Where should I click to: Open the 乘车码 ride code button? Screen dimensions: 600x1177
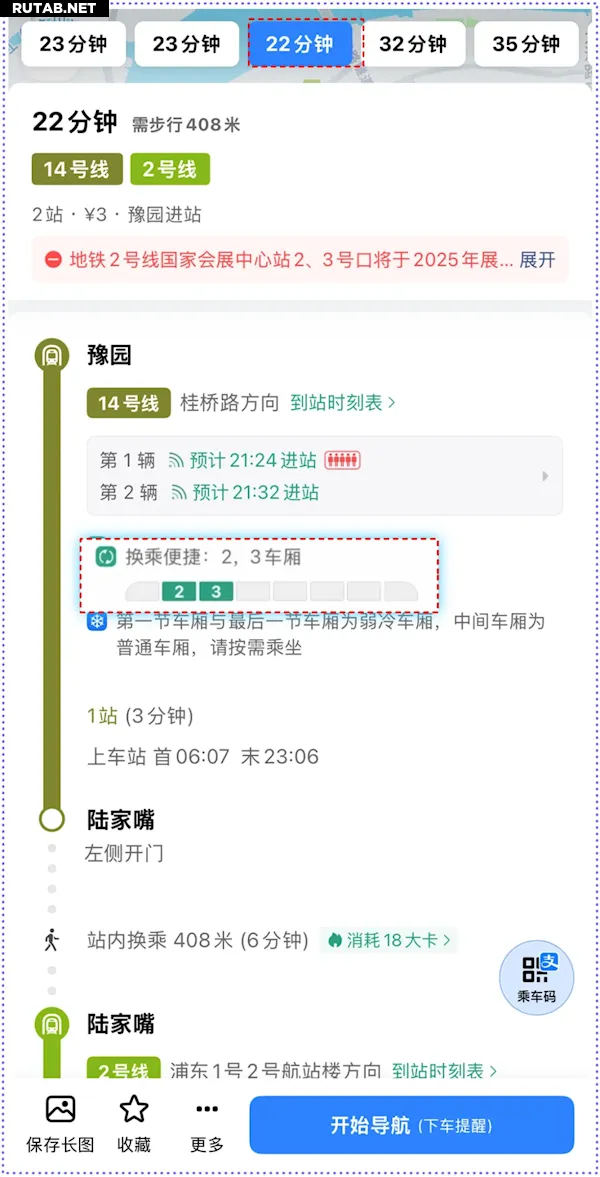(x=536, y=978)
